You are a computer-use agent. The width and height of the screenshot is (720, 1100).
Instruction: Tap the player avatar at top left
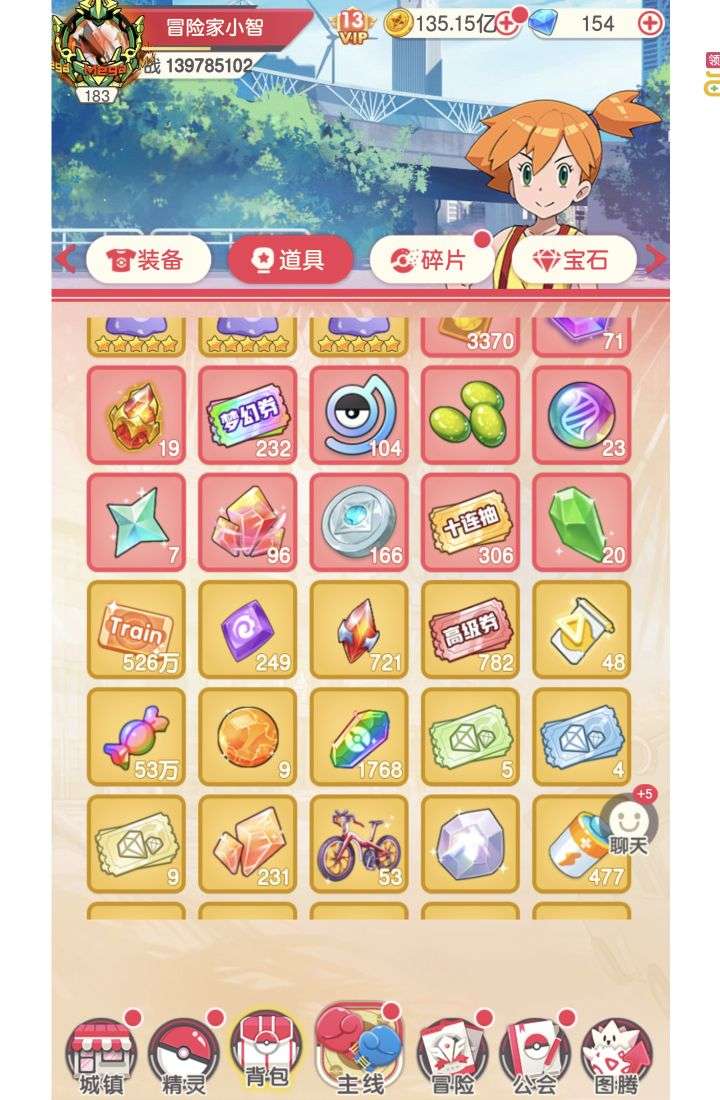point(97,48)
